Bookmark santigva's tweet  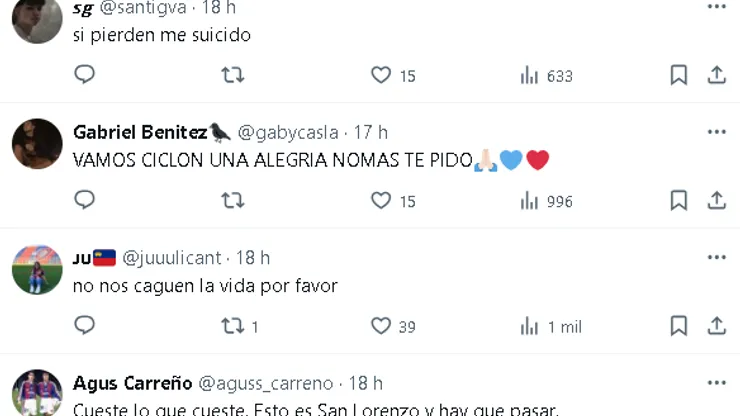click(x=678, y=75)
